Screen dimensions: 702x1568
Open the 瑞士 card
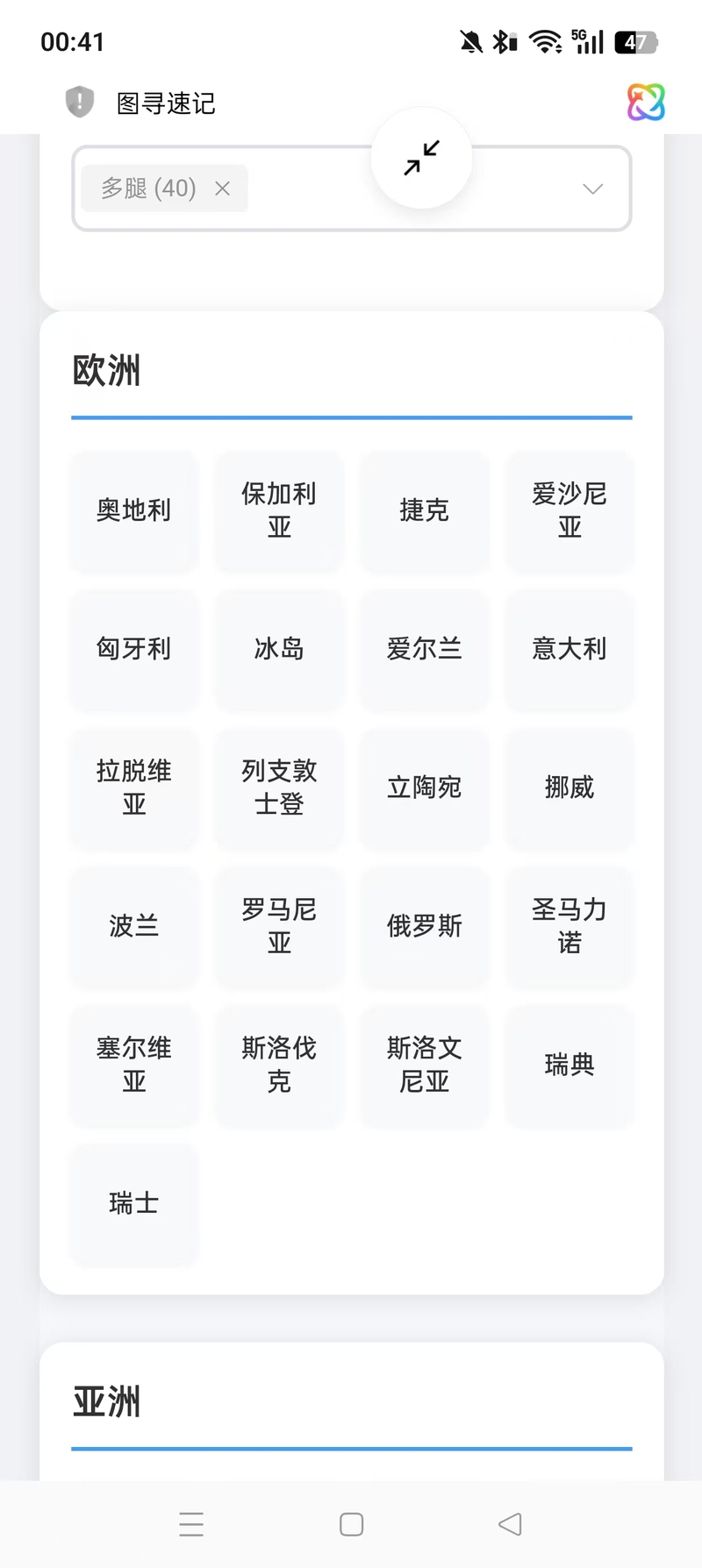coord(134,1203)
